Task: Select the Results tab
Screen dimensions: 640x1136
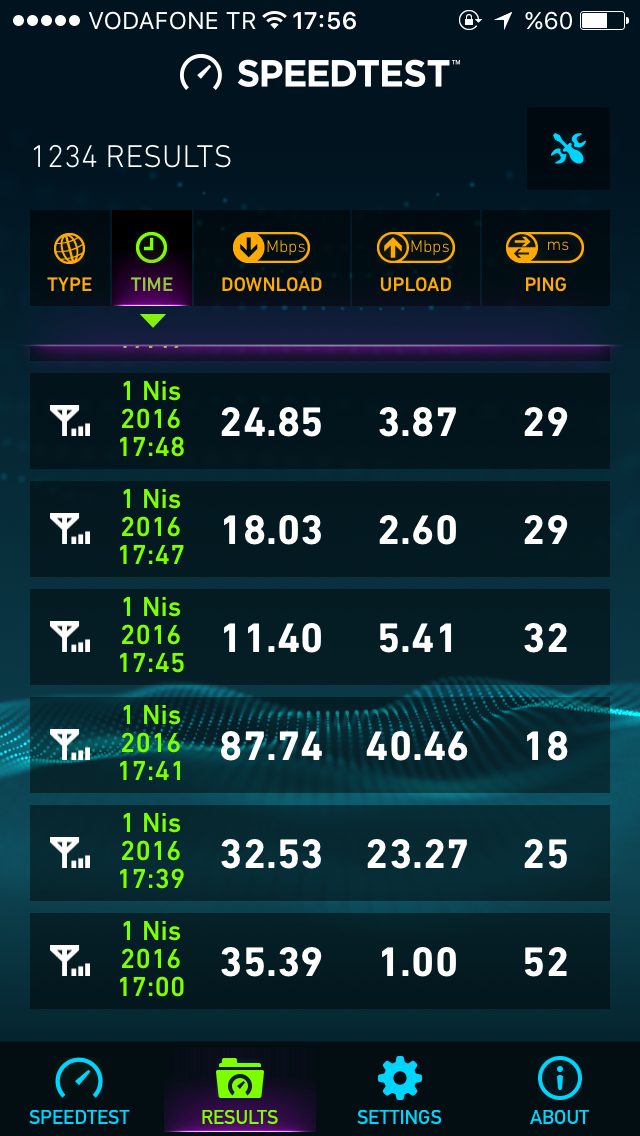Action: tap(240, 1090)
